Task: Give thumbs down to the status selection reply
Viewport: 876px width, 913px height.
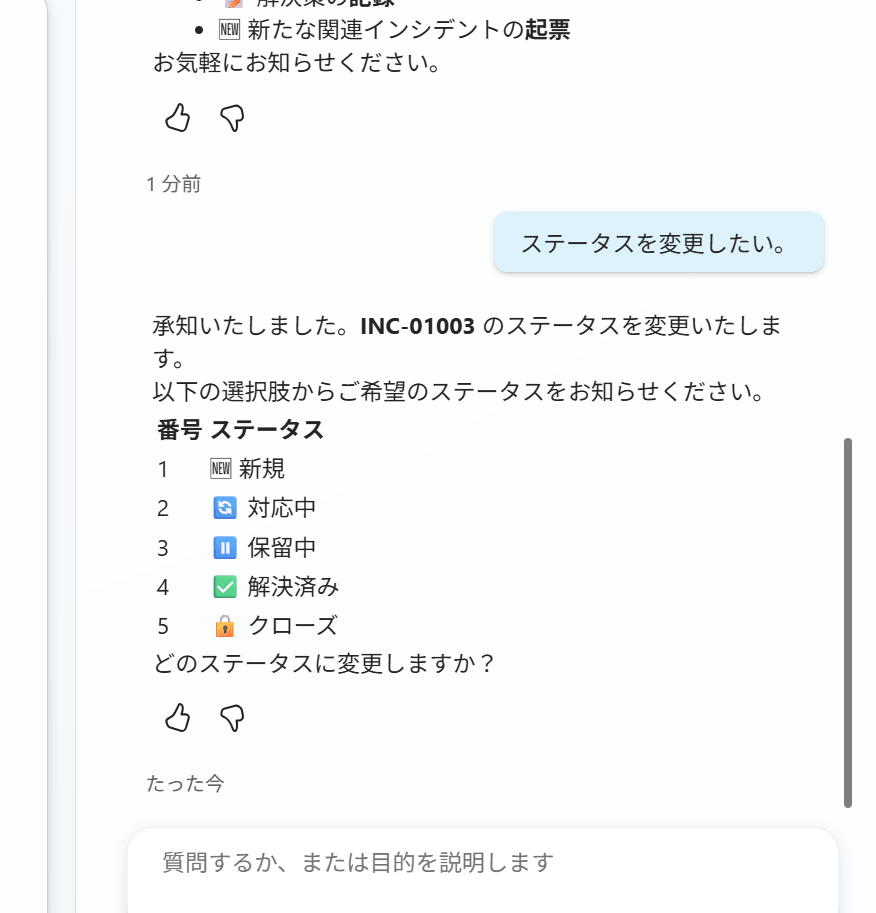Action: coord(232,717)
